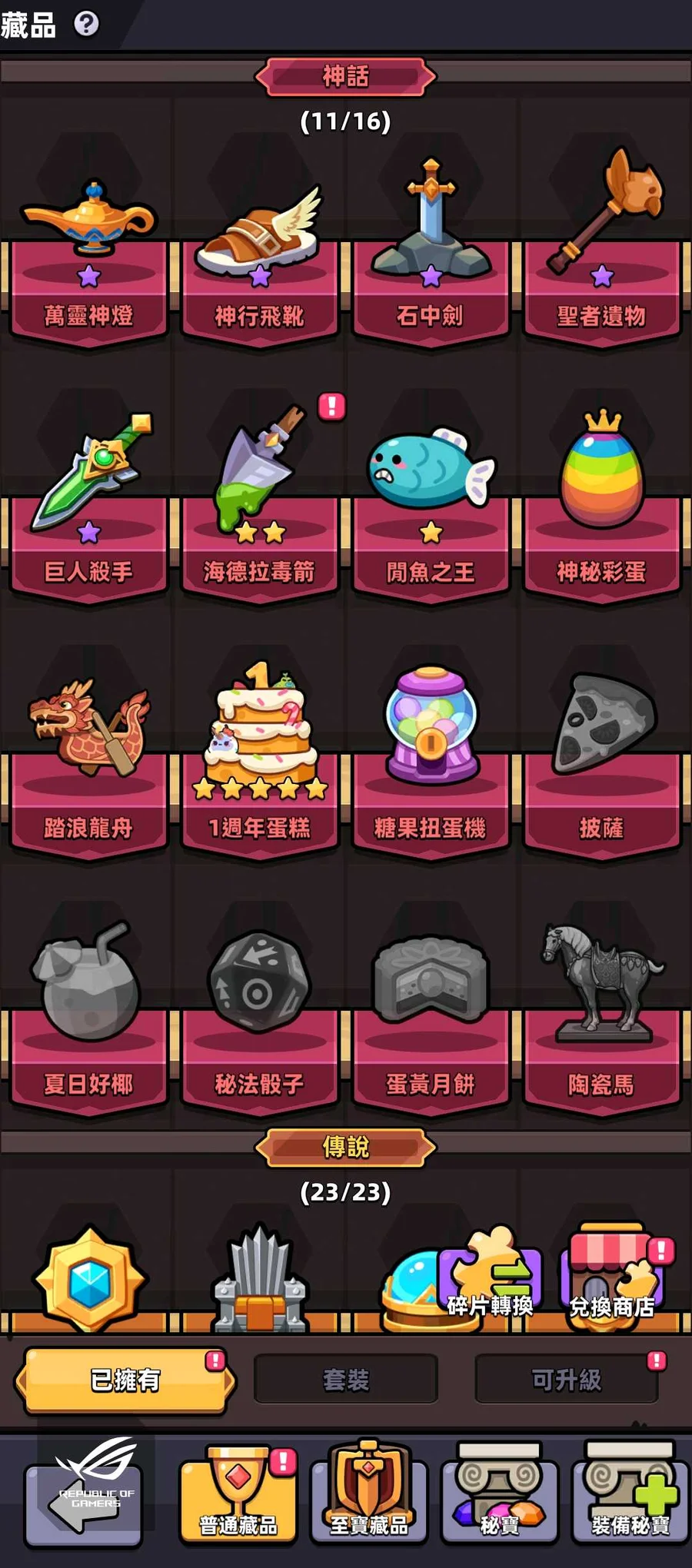This screenshot has height=1568, width=692.
Task: Open the 兌換商店 exchange shop
Action: 612,1276
